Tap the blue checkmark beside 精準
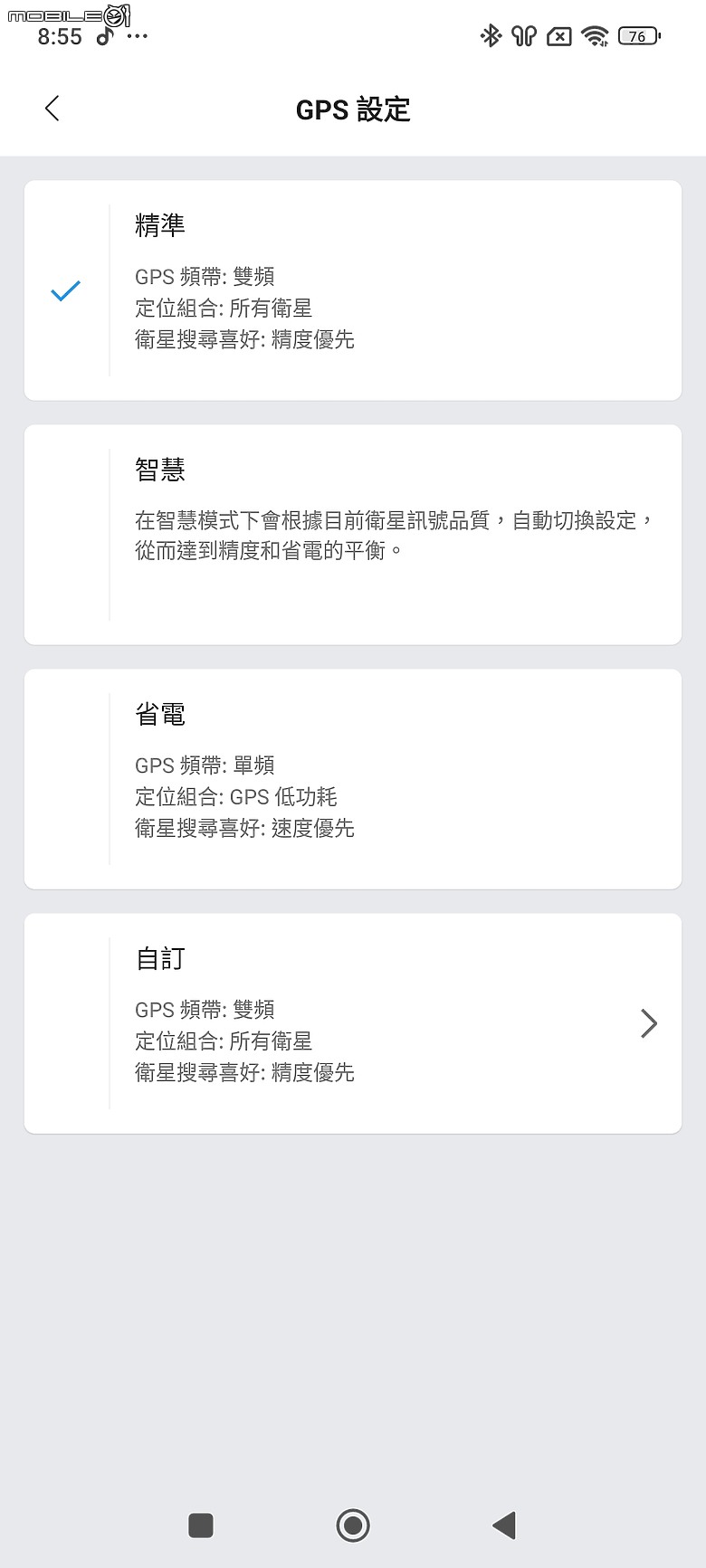Screen dimensions: 706x1568 pos(64,291)
